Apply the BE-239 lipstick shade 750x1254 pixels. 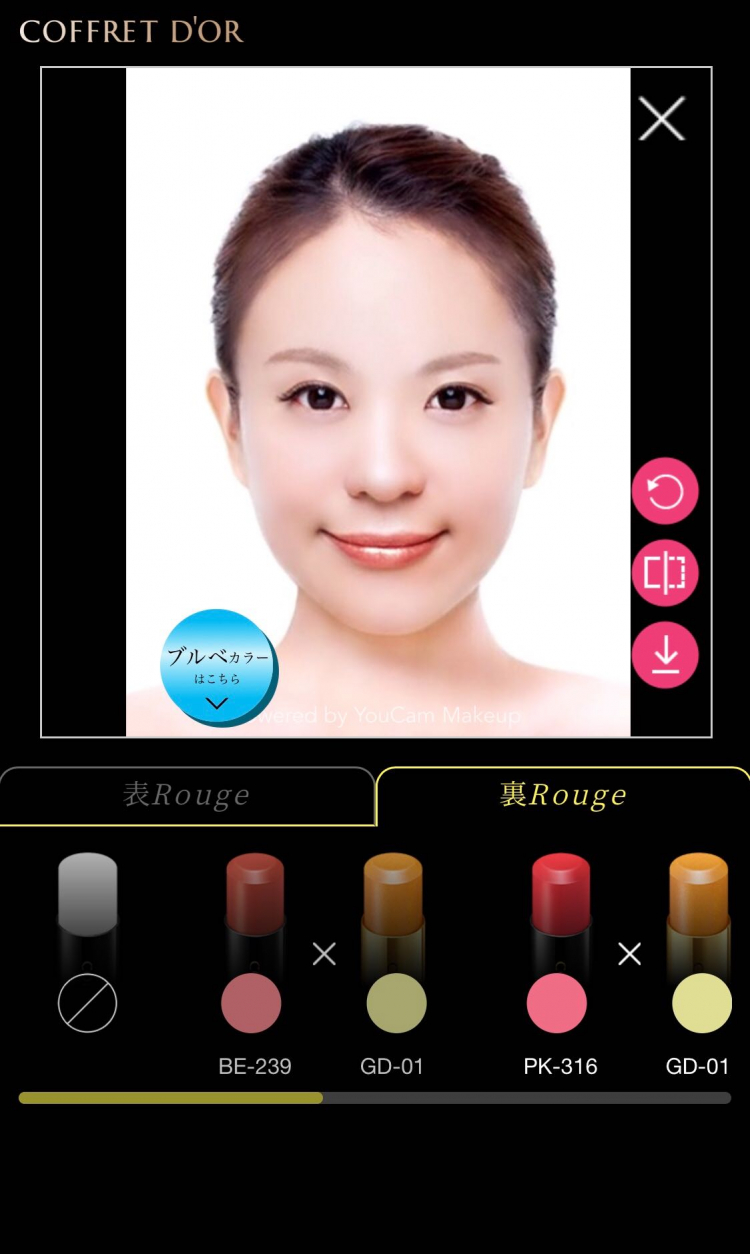click(x=251, y=1003)
